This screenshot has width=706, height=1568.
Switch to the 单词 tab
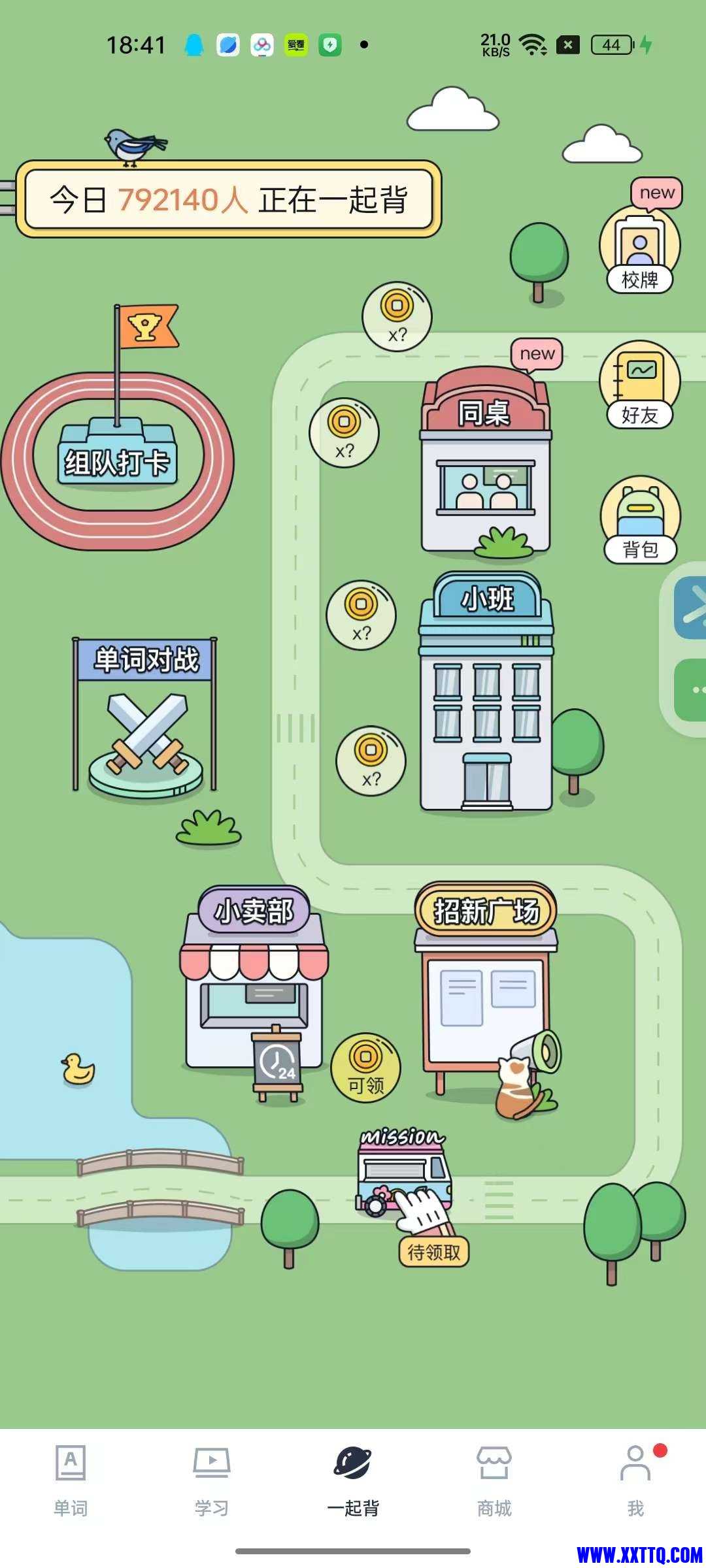[71, 1480]
